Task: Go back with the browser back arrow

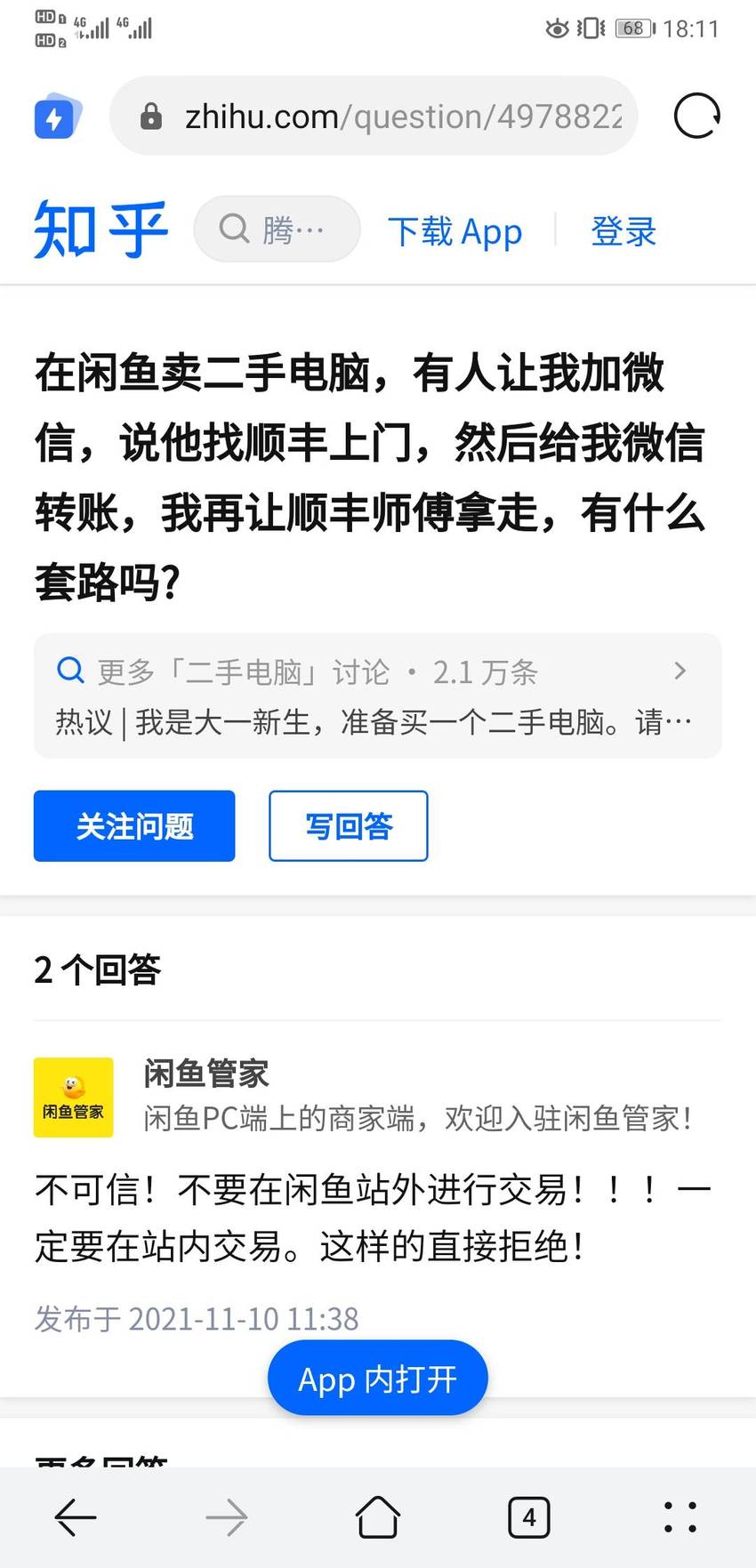Action: [x=76, y=1517]
